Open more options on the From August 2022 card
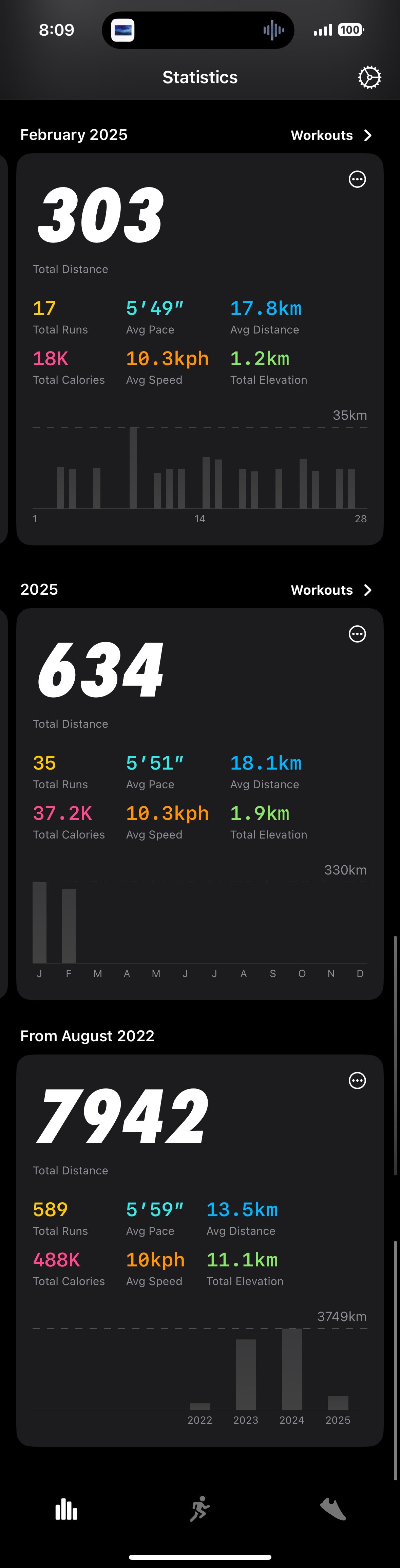 [357, 1080]
